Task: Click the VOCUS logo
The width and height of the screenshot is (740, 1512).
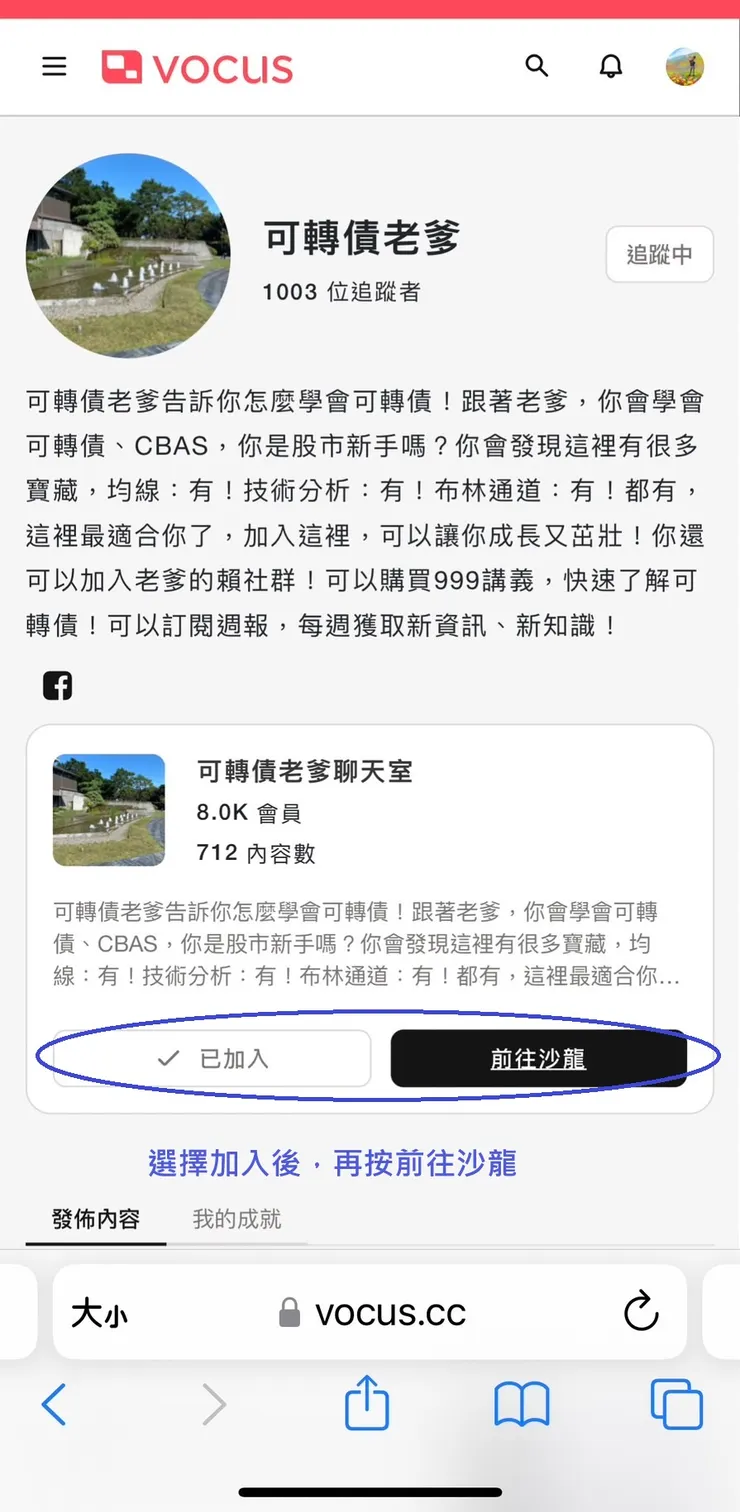Action: 196,66
